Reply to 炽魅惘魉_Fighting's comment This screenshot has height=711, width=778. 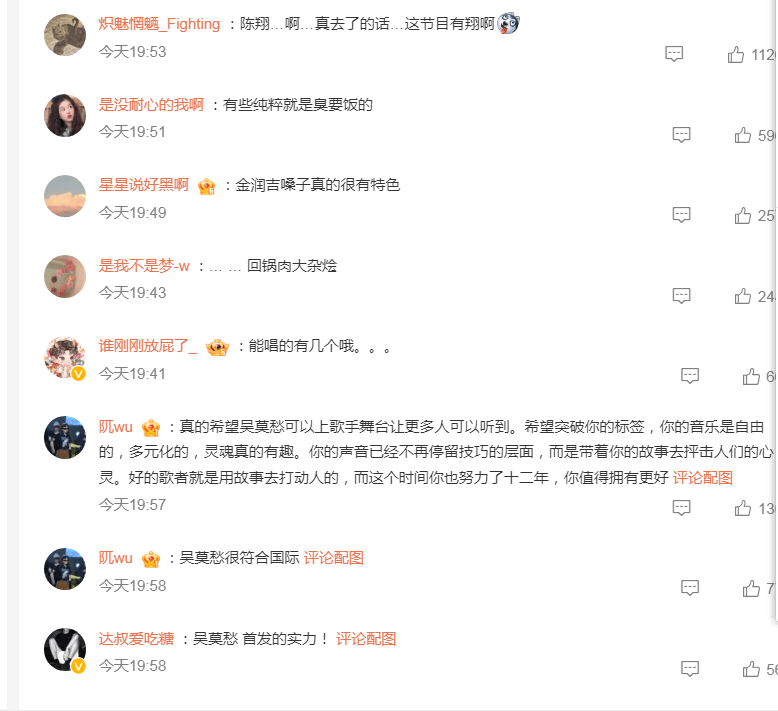click(x=674, y=54)
